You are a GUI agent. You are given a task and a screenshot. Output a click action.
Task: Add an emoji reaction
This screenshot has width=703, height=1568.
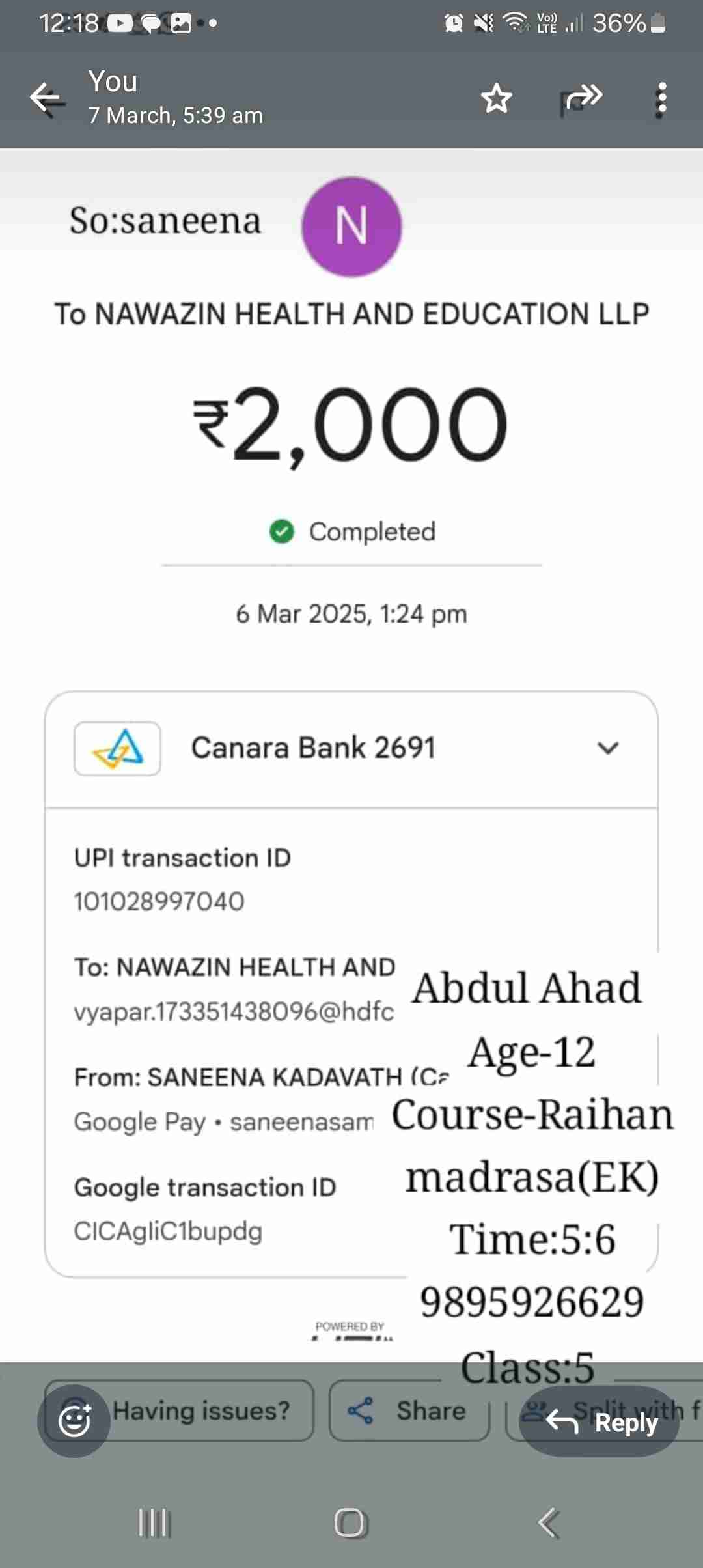[x=74, y=1421]
